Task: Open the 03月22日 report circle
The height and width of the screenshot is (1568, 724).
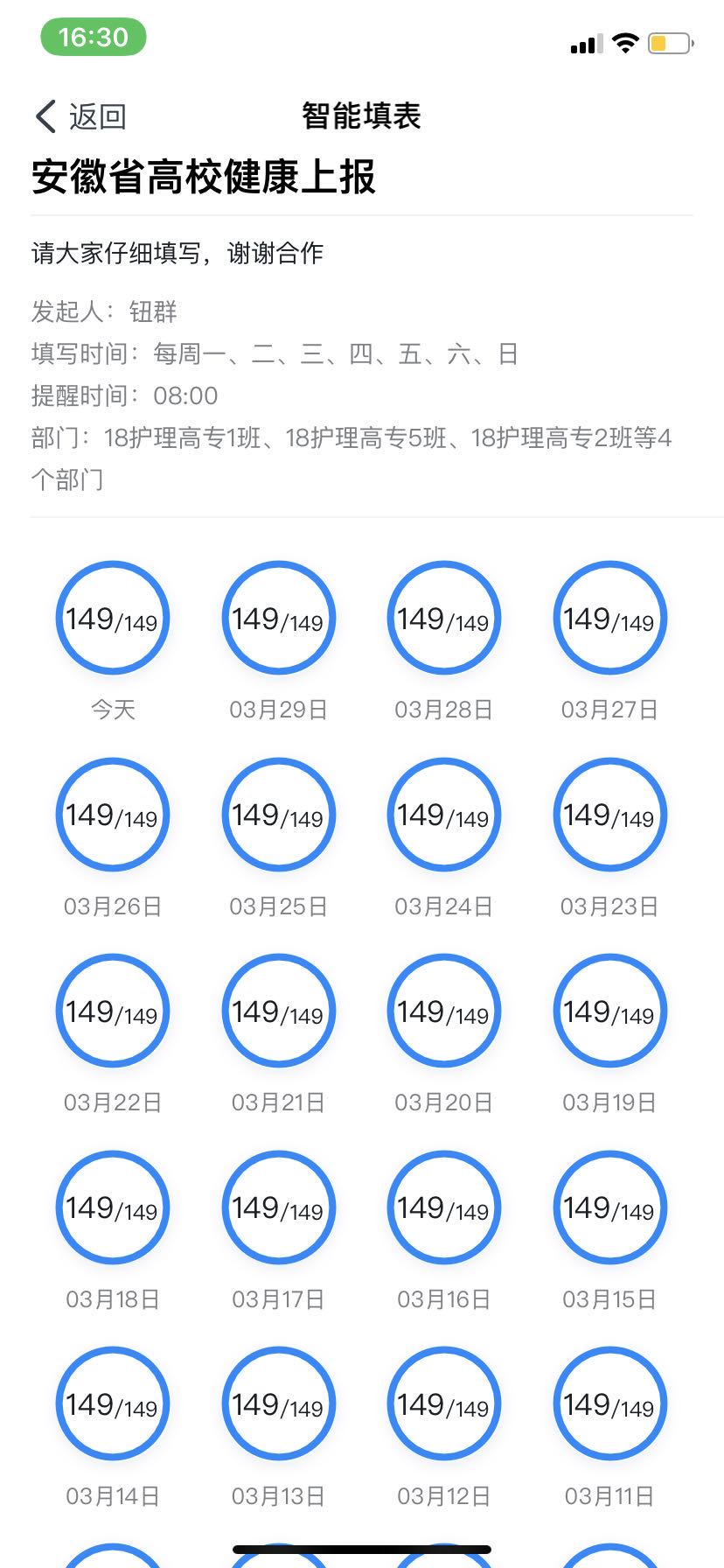Action: [x=112, y=1011]
